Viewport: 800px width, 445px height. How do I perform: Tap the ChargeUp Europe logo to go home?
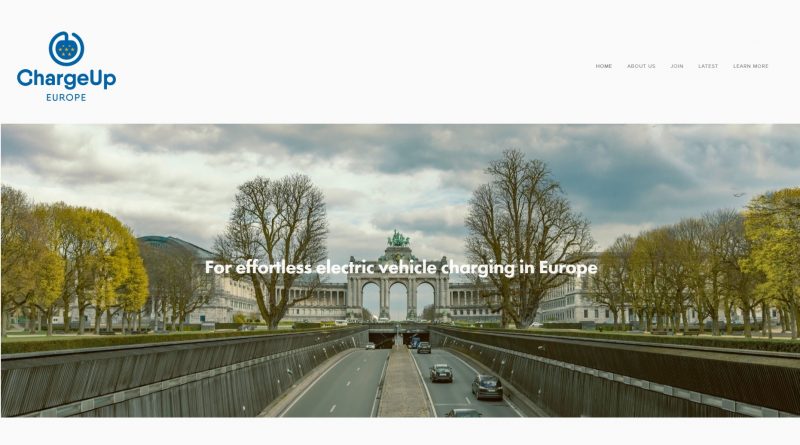[66, 66]
